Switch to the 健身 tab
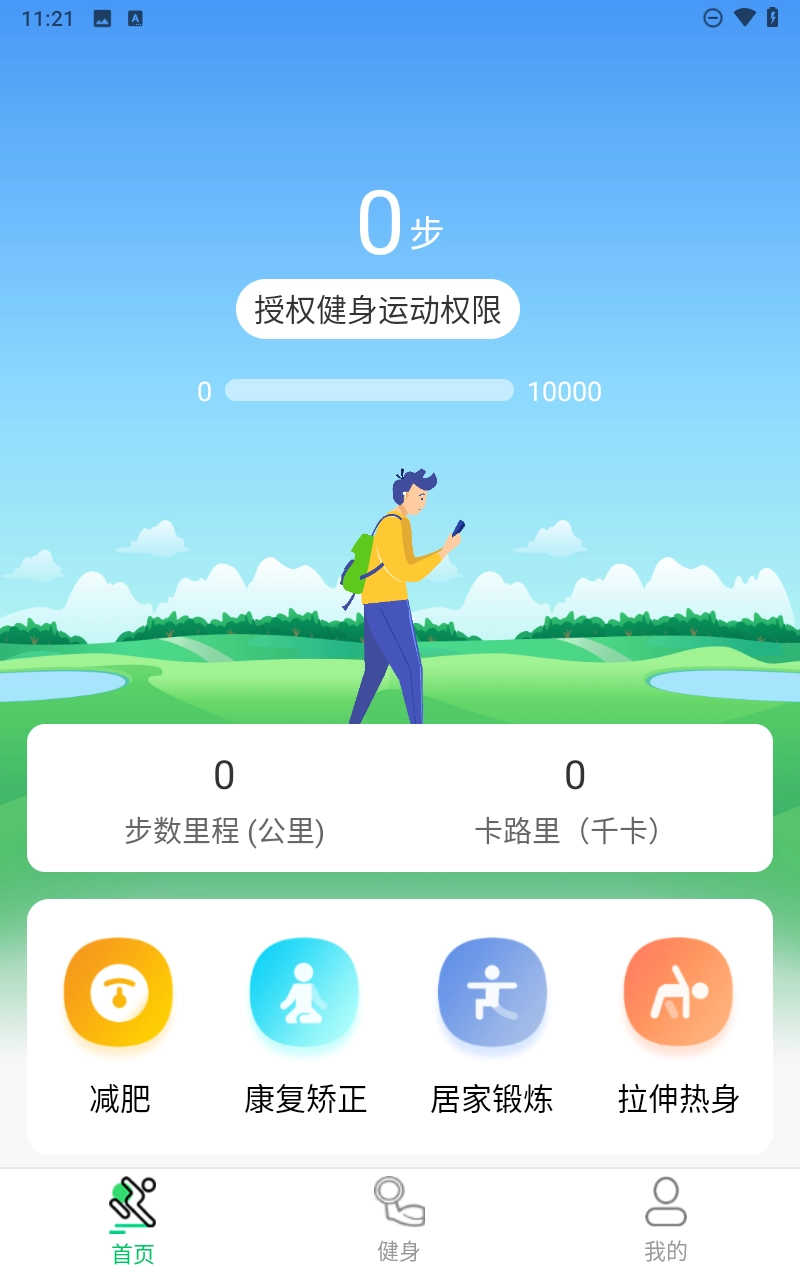The height and width of the screenshot is (1280, 800). tap(399, 1220)
